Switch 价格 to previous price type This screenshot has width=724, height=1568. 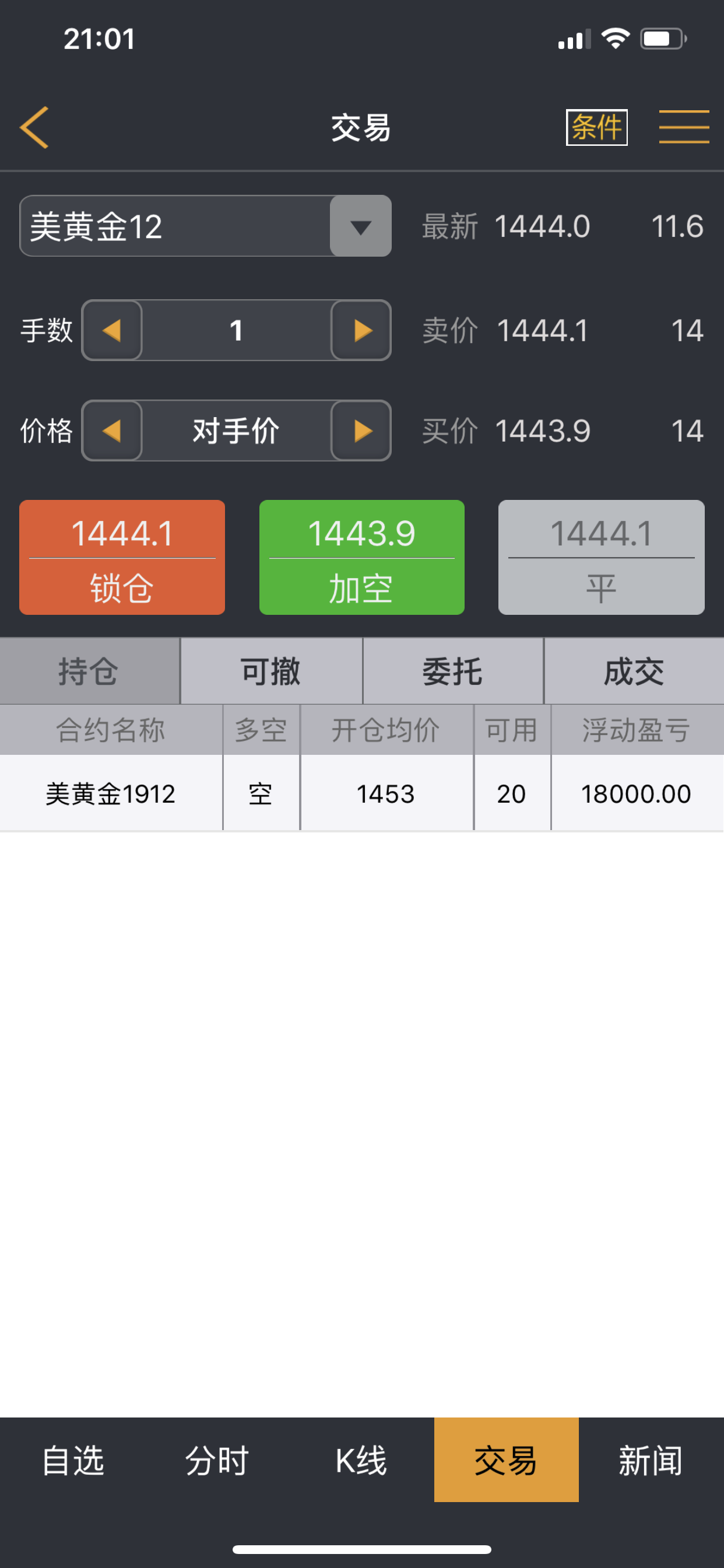coord(112,430)
